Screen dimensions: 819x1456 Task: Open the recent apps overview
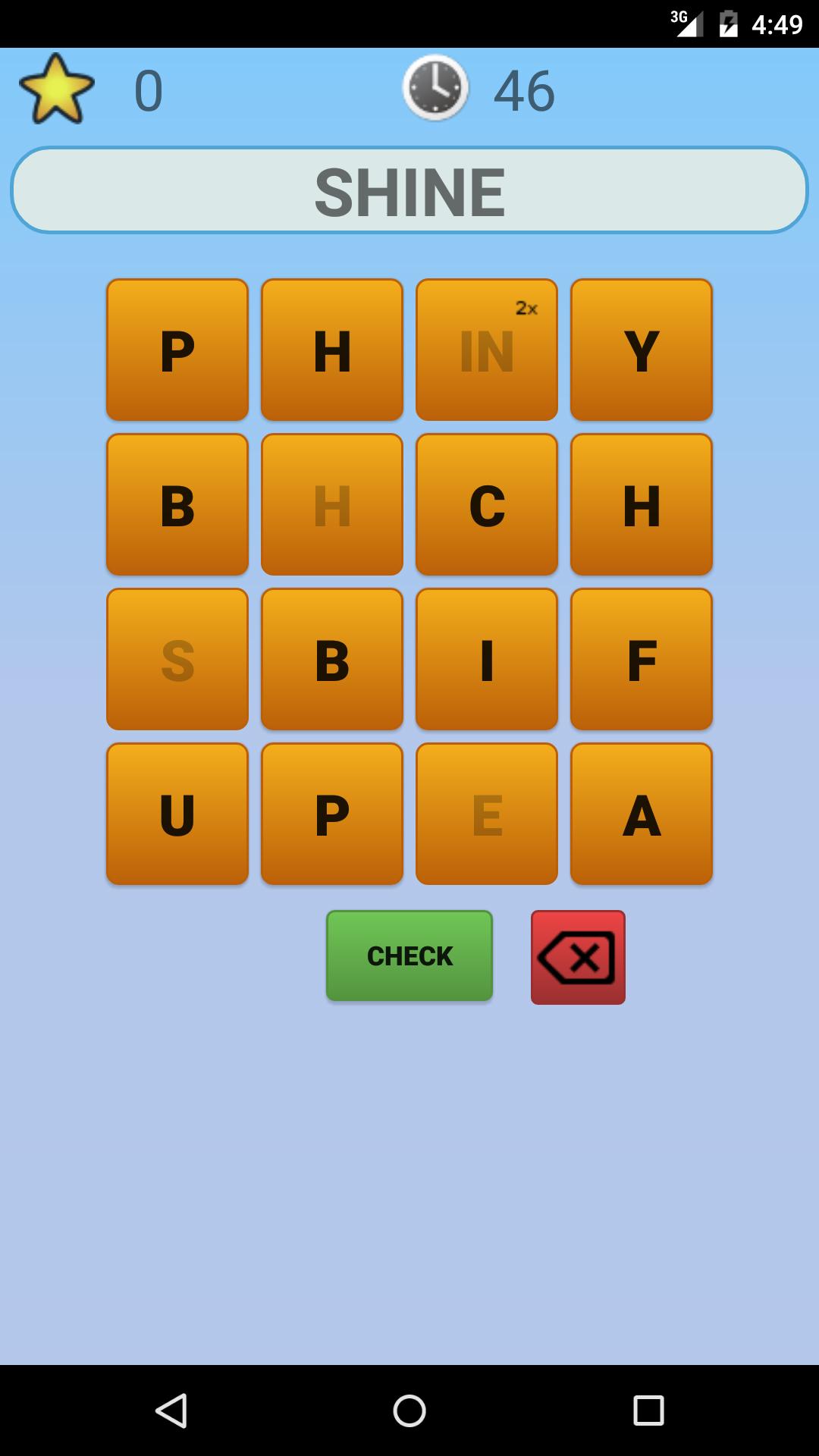(x=648, y=1410)
